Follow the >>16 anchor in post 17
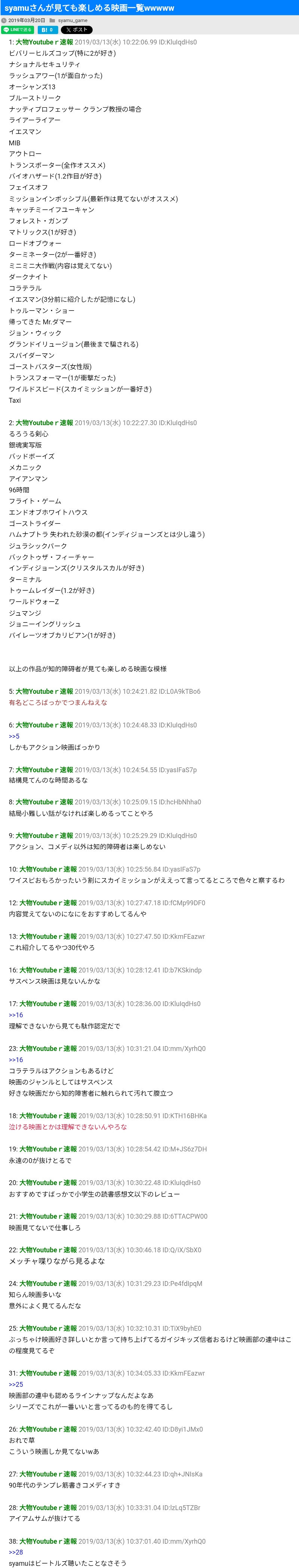Viewport: 299px width, 1568px height. pyautogui.click(x=16, y=1015)
